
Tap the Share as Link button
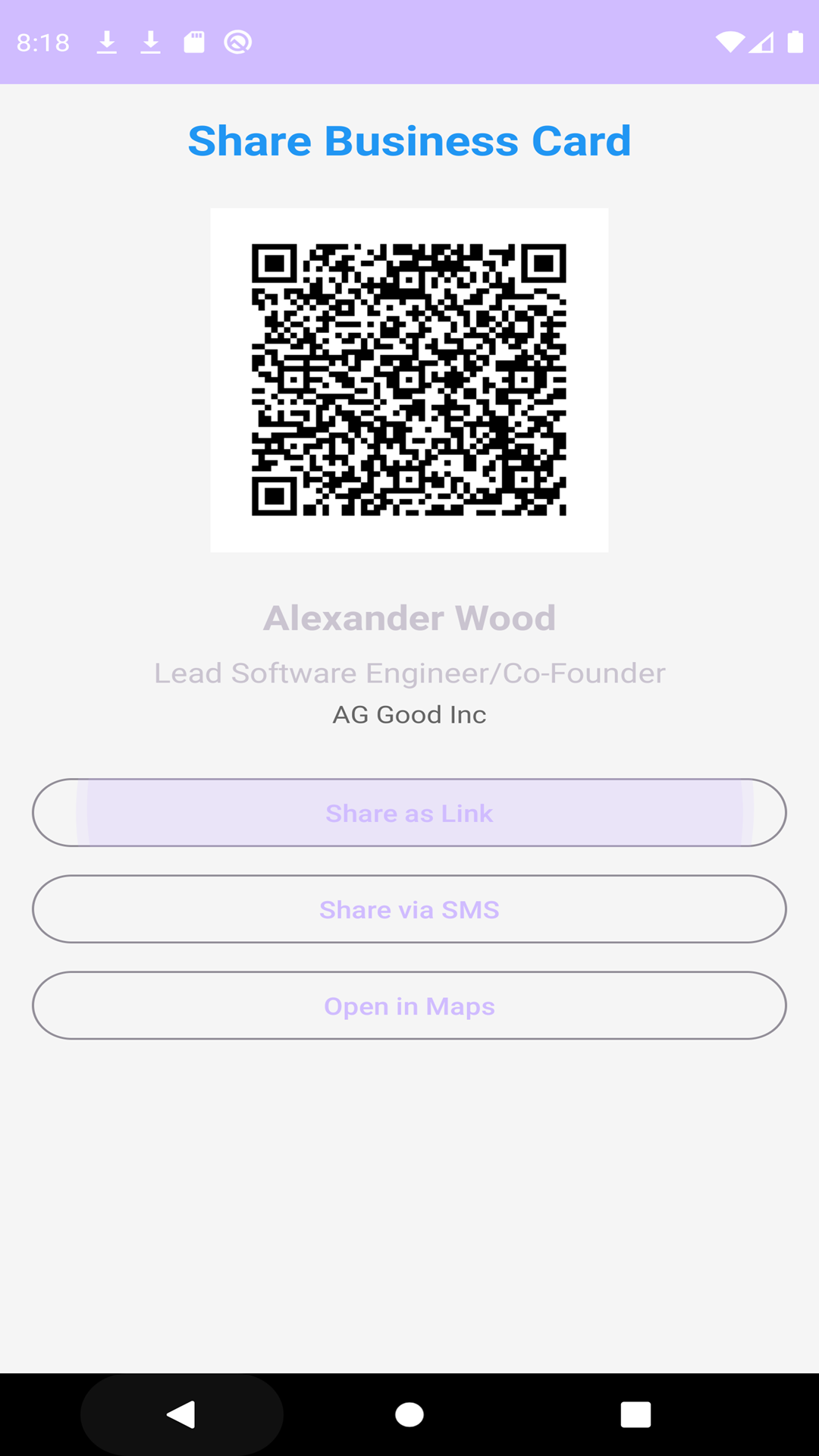tap(409, 813)
